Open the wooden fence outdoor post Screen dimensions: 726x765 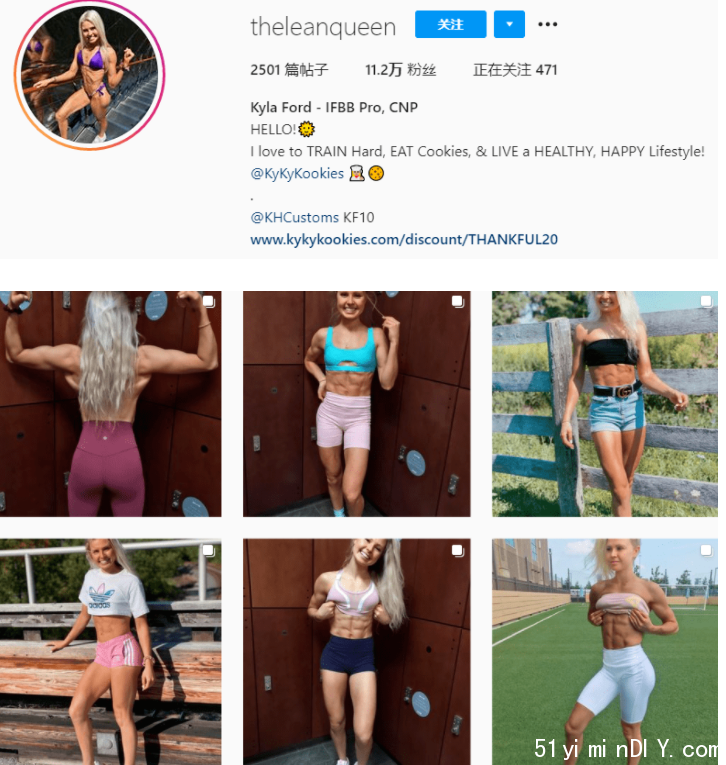click(604, 403)
